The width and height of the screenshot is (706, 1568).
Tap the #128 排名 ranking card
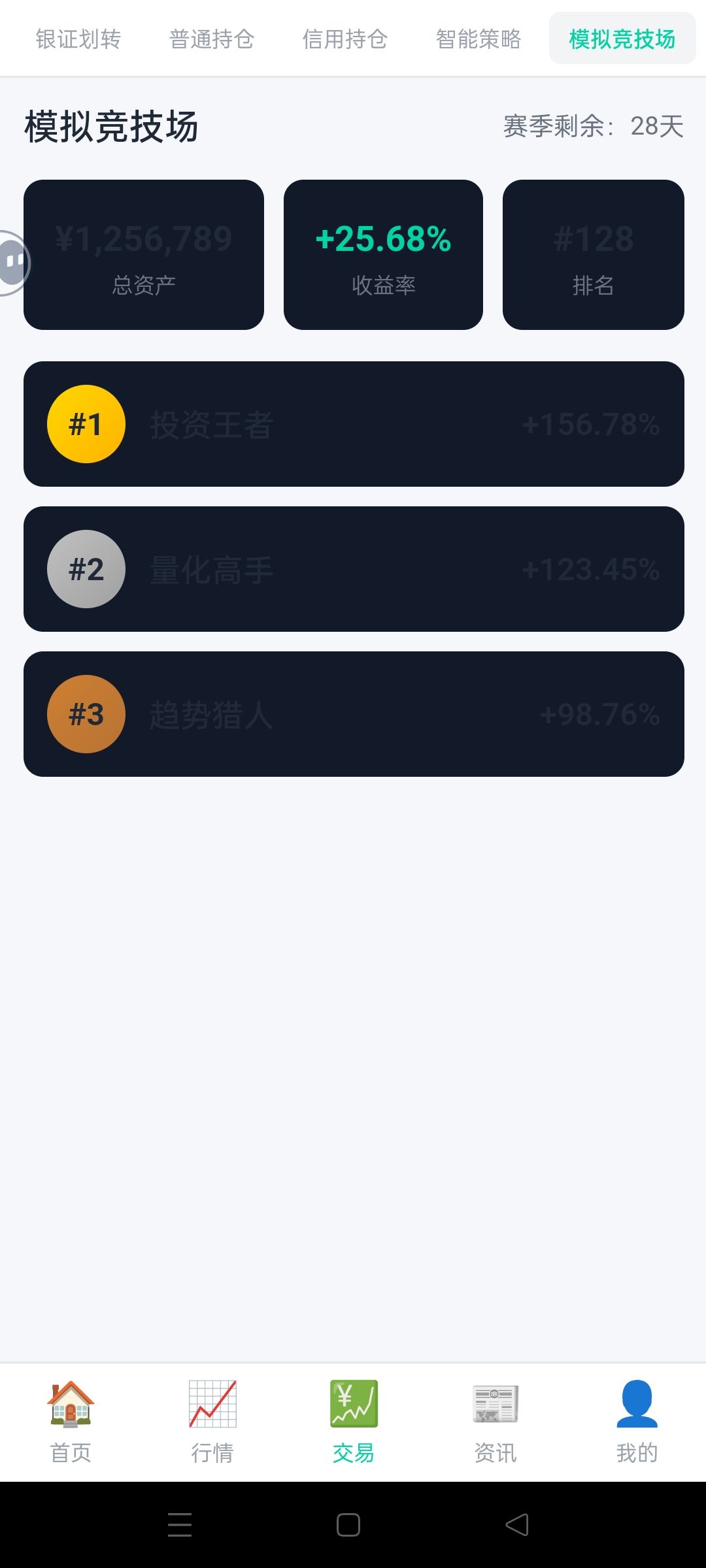592,253
